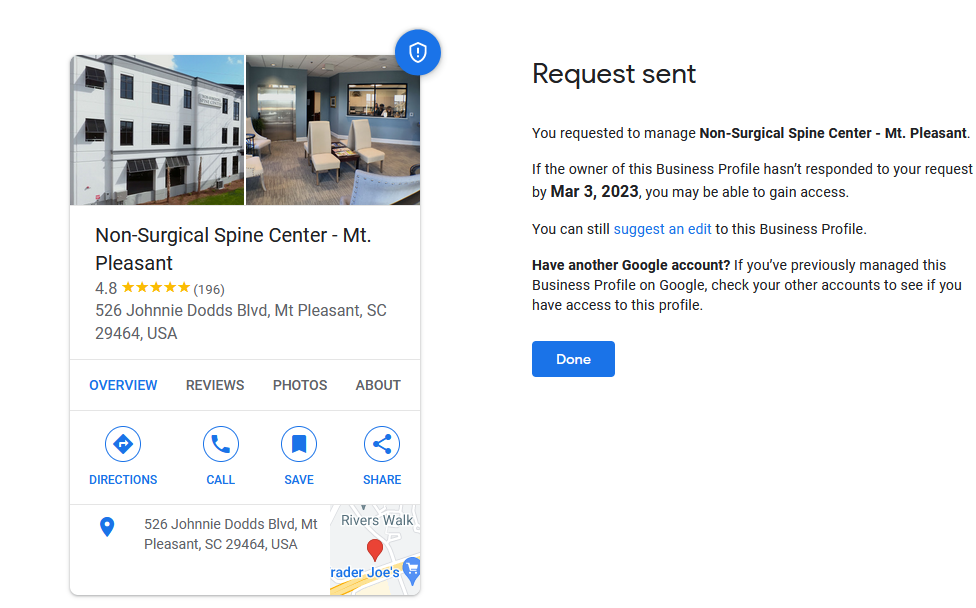The height and width of the screenshot is (608, 976).
Task: Open the suggest an edit link
Action: click(662, 229)
